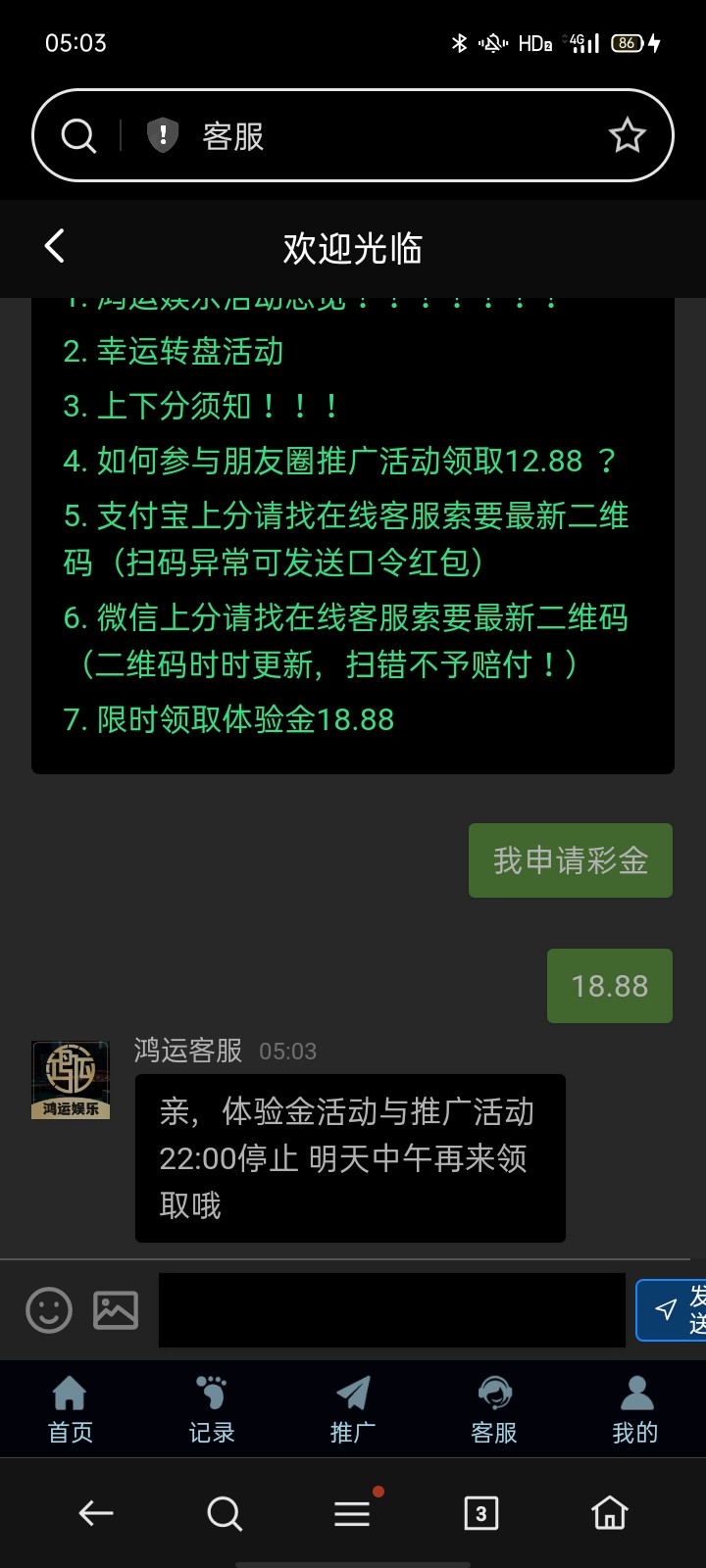Bookmark this page with the star icon
Image resolution: width=706 pixels, height=1568 pixels.
coord(627,135)
